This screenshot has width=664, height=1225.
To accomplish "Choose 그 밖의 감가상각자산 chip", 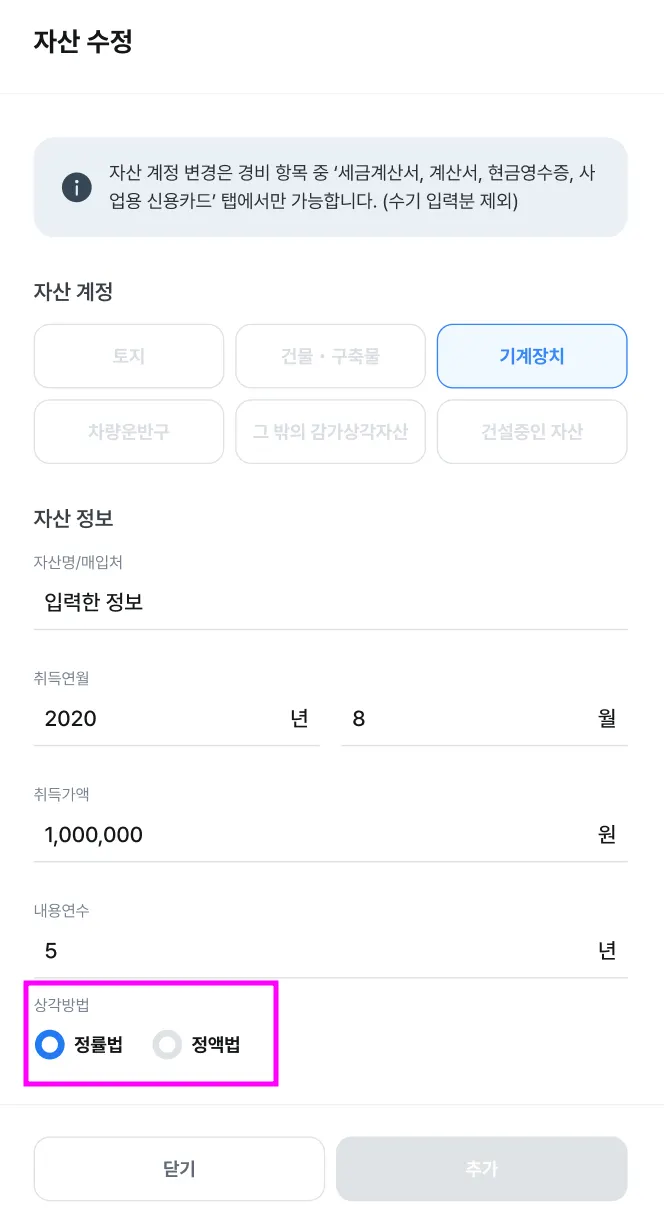I will click(x=330, y=432).
